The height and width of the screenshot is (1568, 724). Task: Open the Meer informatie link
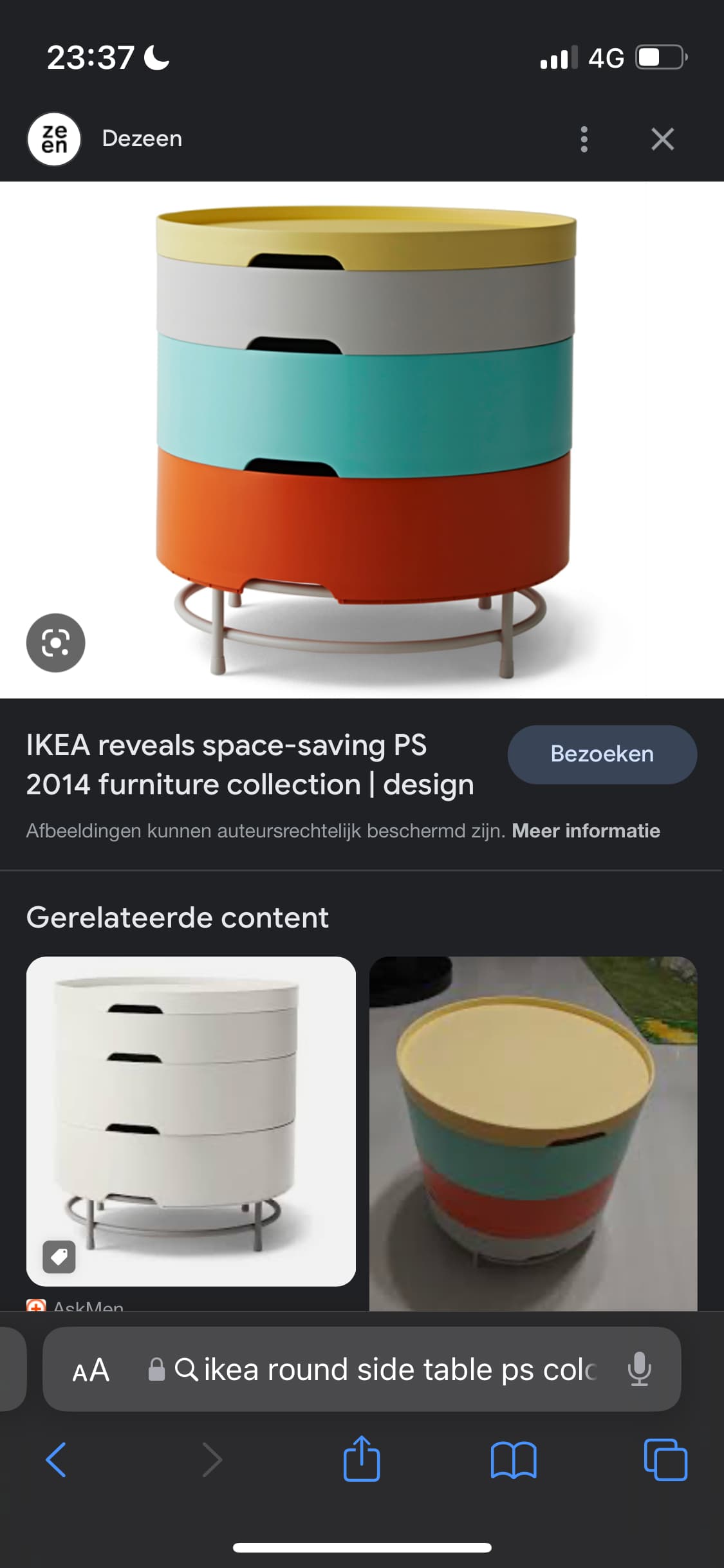click(586, 830)
